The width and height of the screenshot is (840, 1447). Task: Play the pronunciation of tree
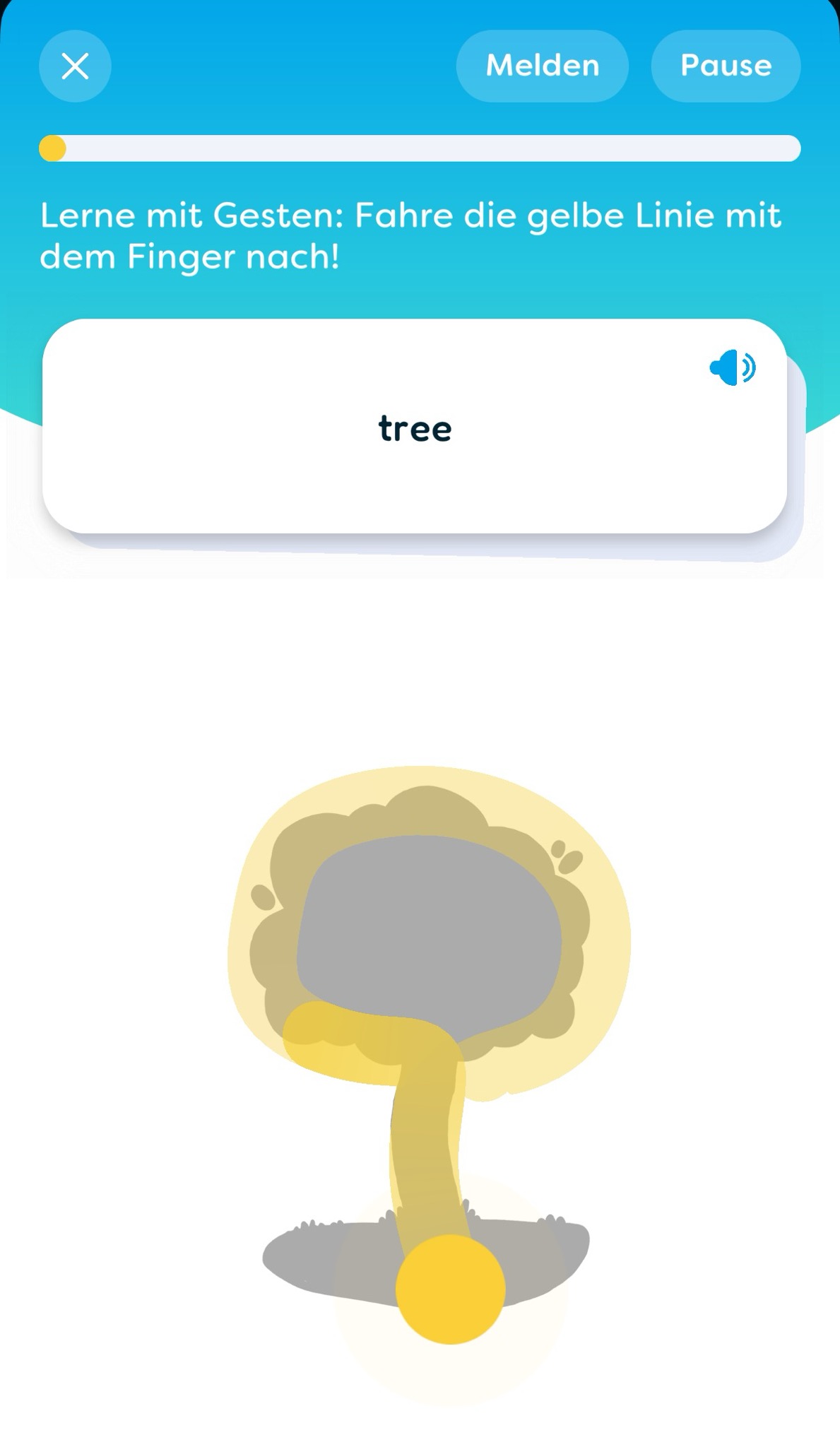732,367
